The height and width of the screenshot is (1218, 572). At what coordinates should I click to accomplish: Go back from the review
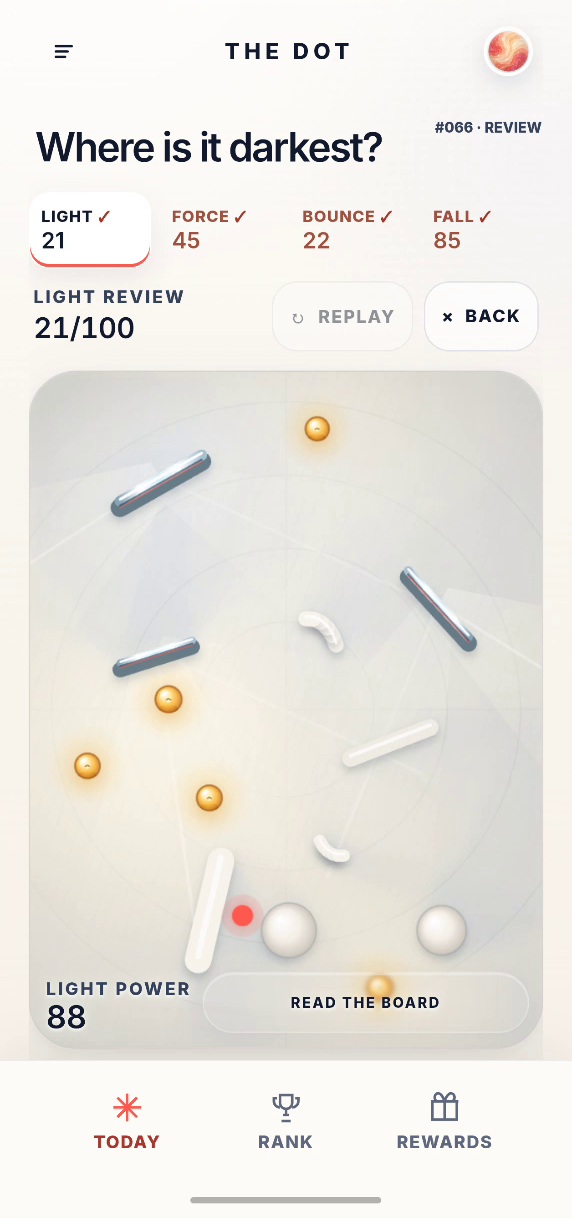click(x=481, y=316)
